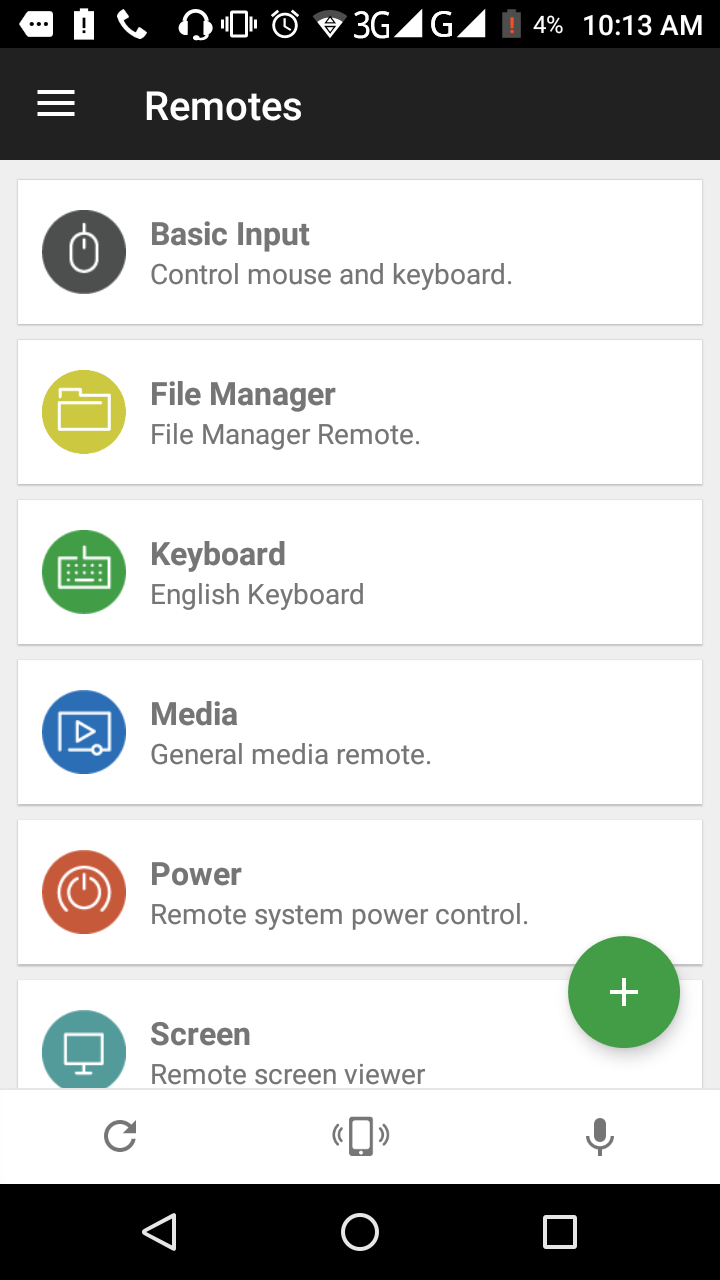Open the hamburger navigation menu
The height and width of the screenshot is (1280, 720).
tap(56, 105)
